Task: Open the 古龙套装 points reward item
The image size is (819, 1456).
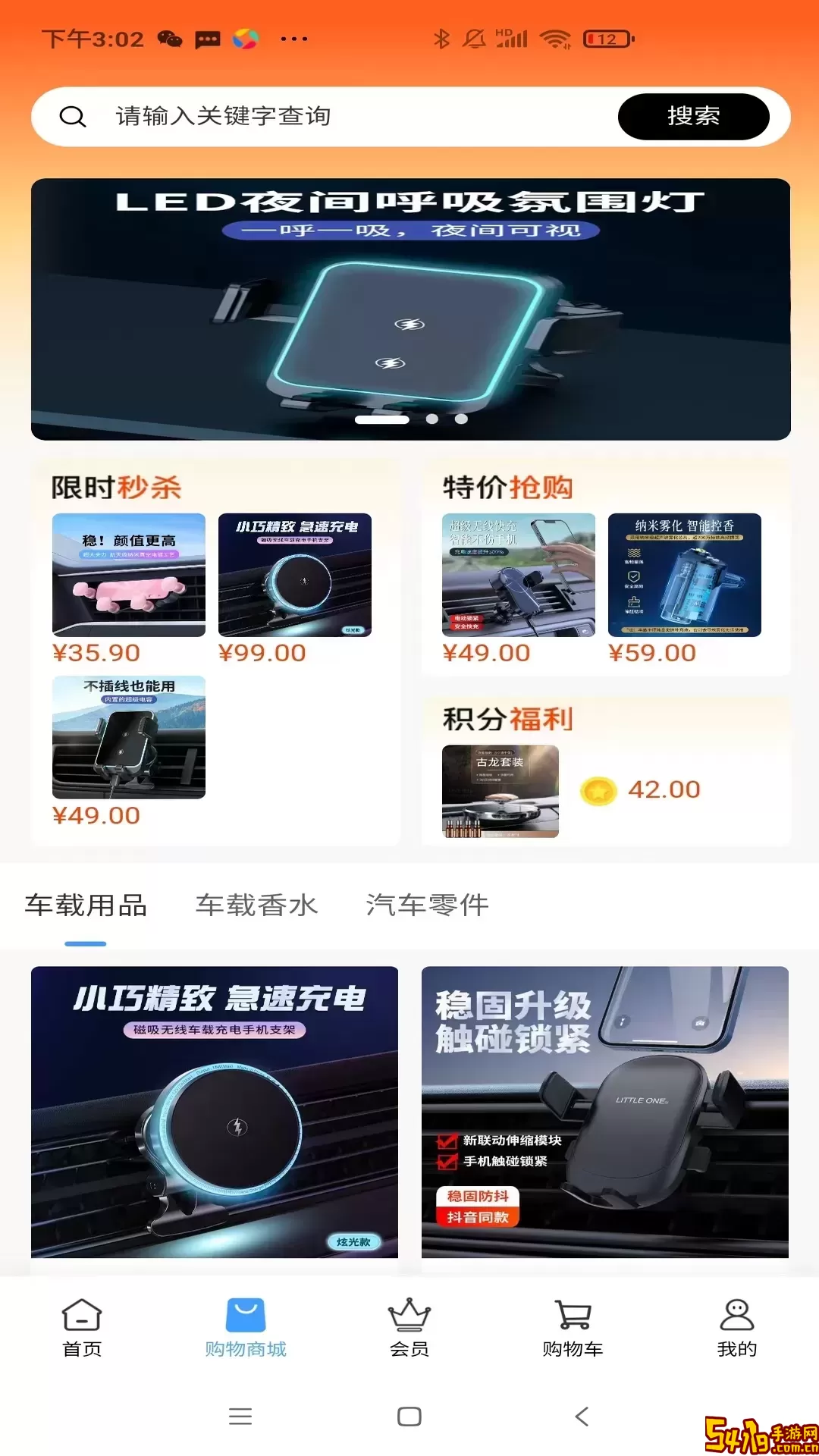Action: click(x=500, y=791)
